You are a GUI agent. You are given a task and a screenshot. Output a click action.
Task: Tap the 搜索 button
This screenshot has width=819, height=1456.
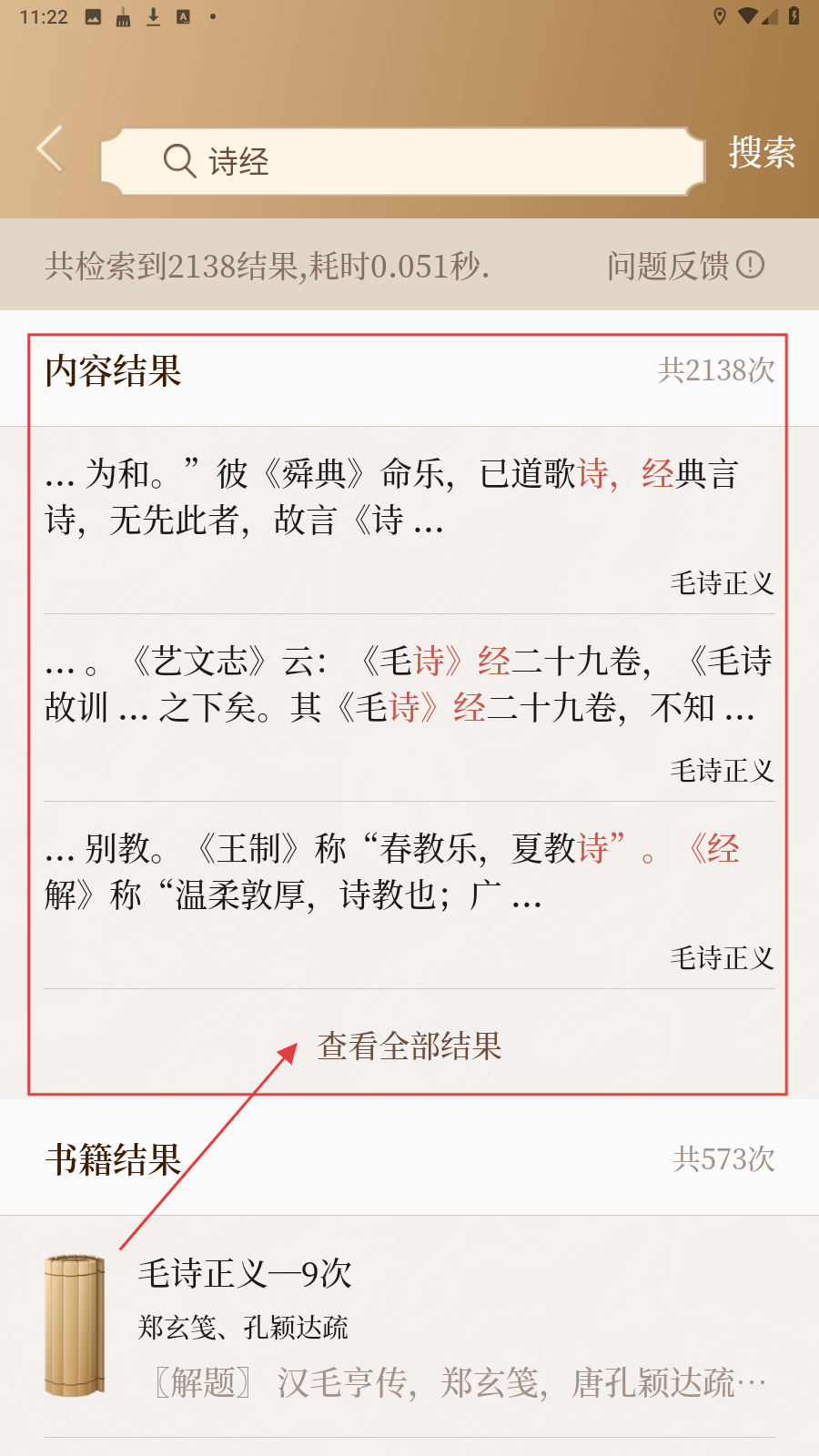click(761, 153)
